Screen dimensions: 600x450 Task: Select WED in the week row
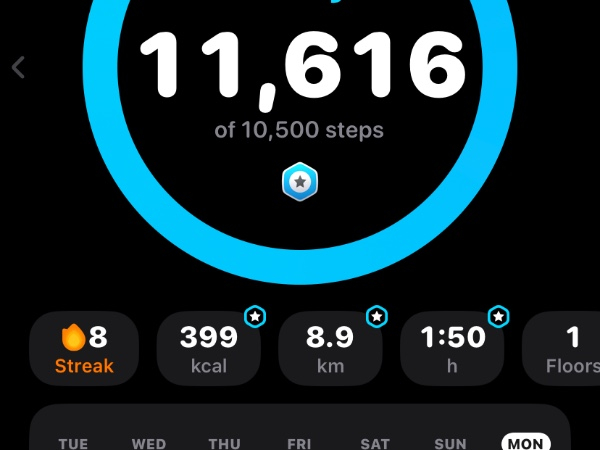pyautogui.click(x=149, y=443)
